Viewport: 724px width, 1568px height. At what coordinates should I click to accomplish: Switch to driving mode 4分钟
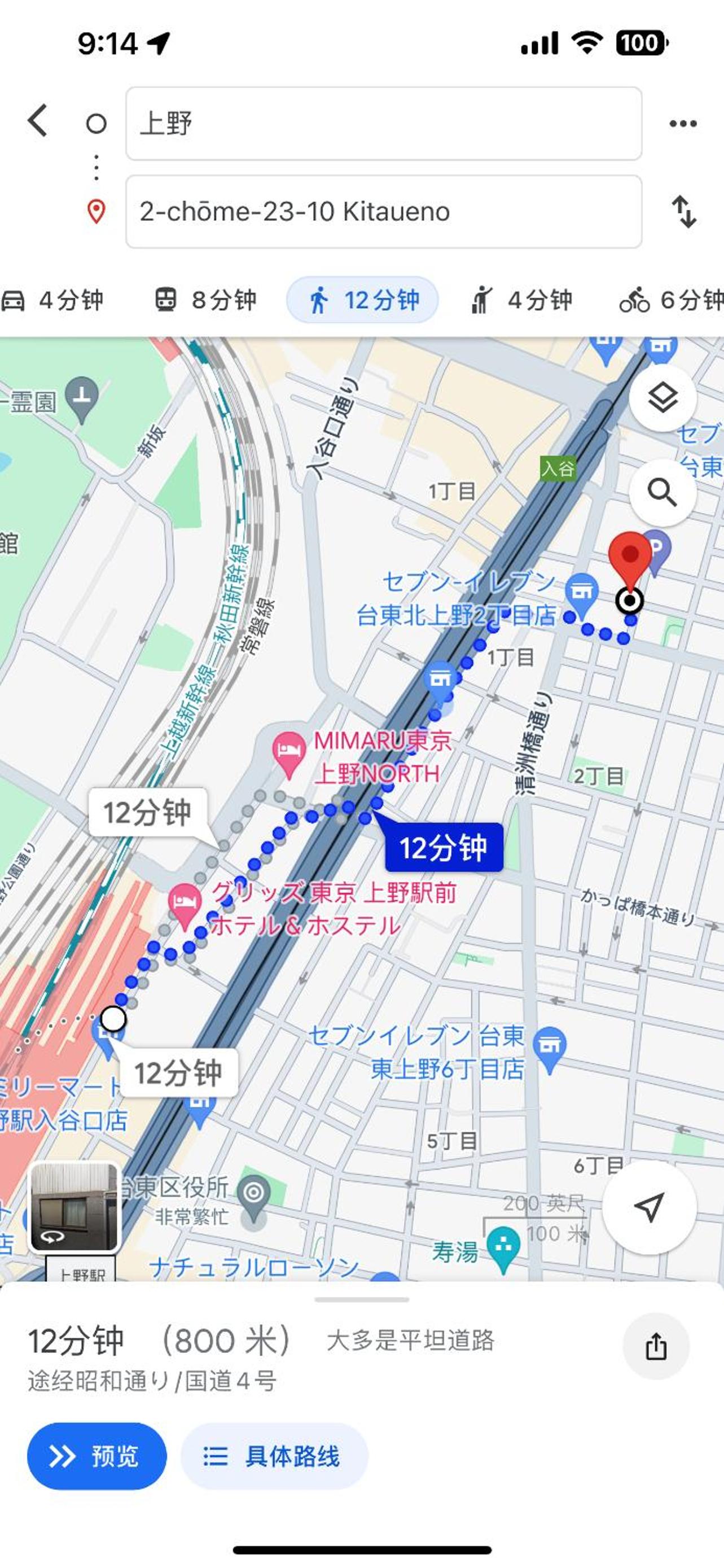click(x=54, y=300)
